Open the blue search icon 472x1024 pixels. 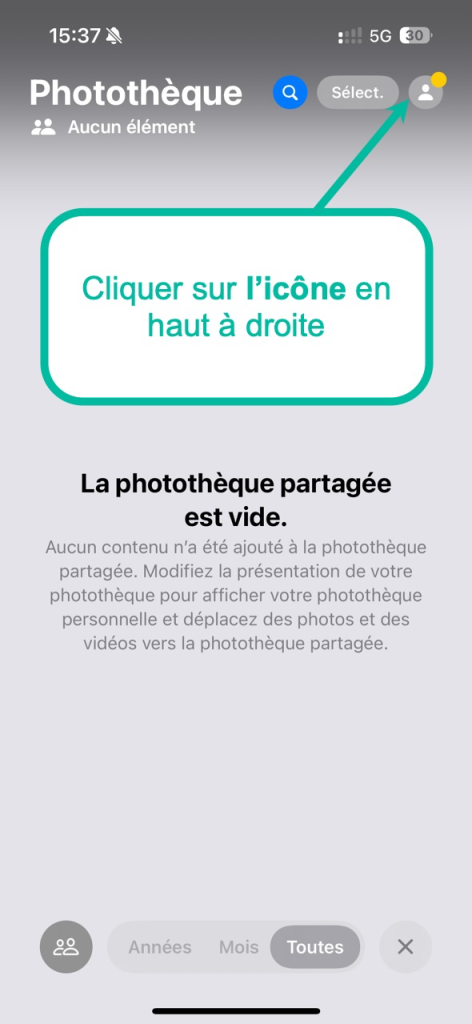pos(290,92)
